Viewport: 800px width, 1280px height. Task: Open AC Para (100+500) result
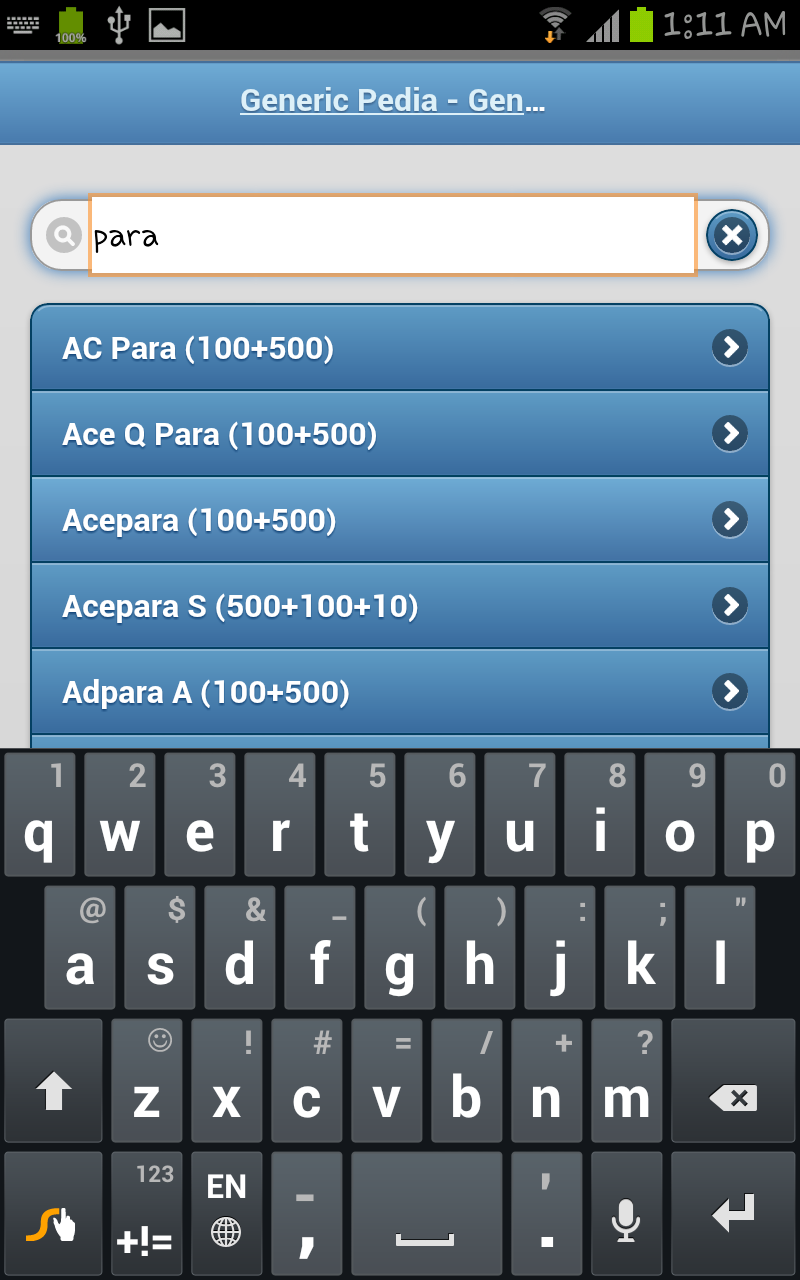point(400,348)
